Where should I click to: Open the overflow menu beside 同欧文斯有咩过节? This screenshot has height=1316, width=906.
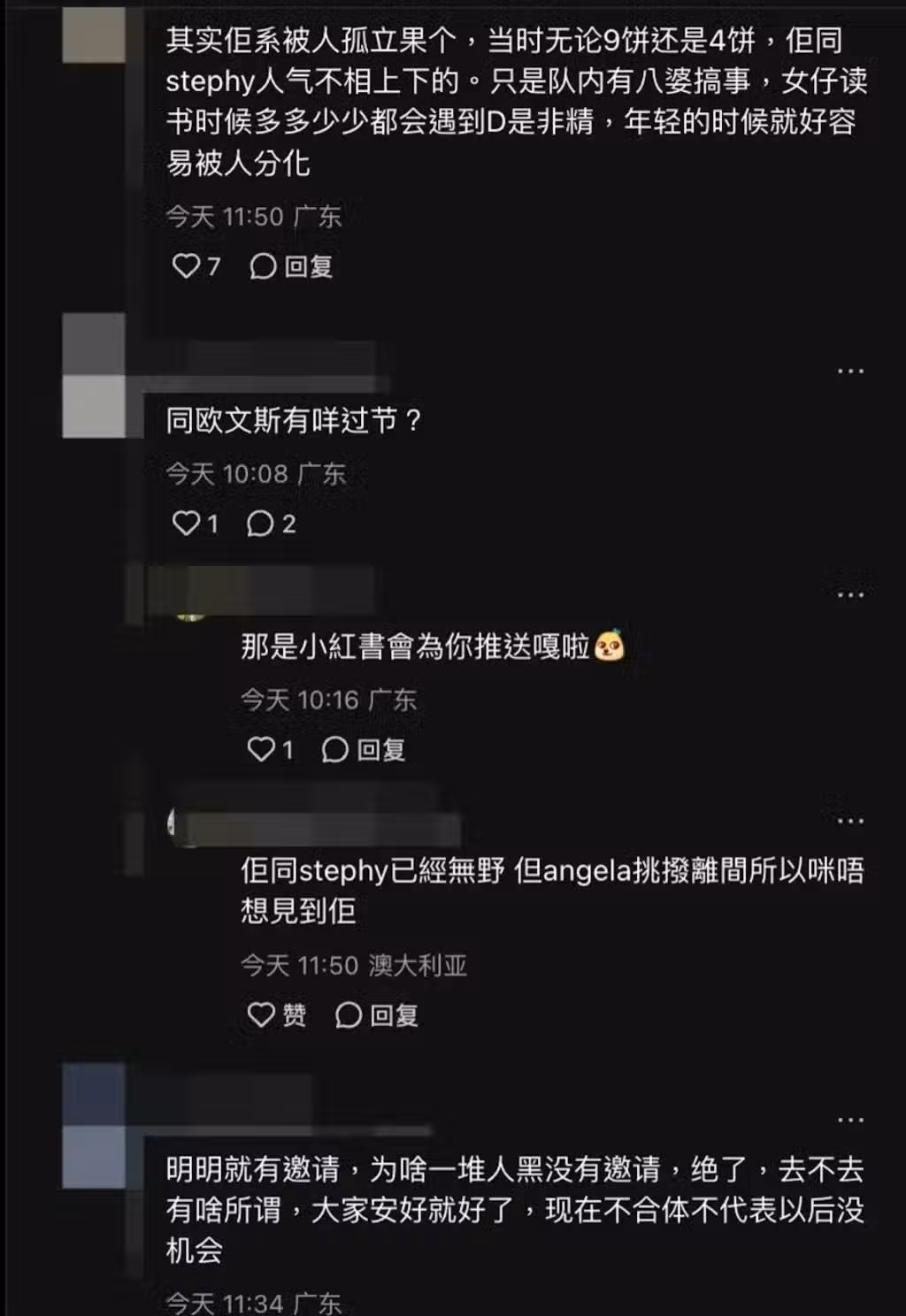click(x=850, y=371)
